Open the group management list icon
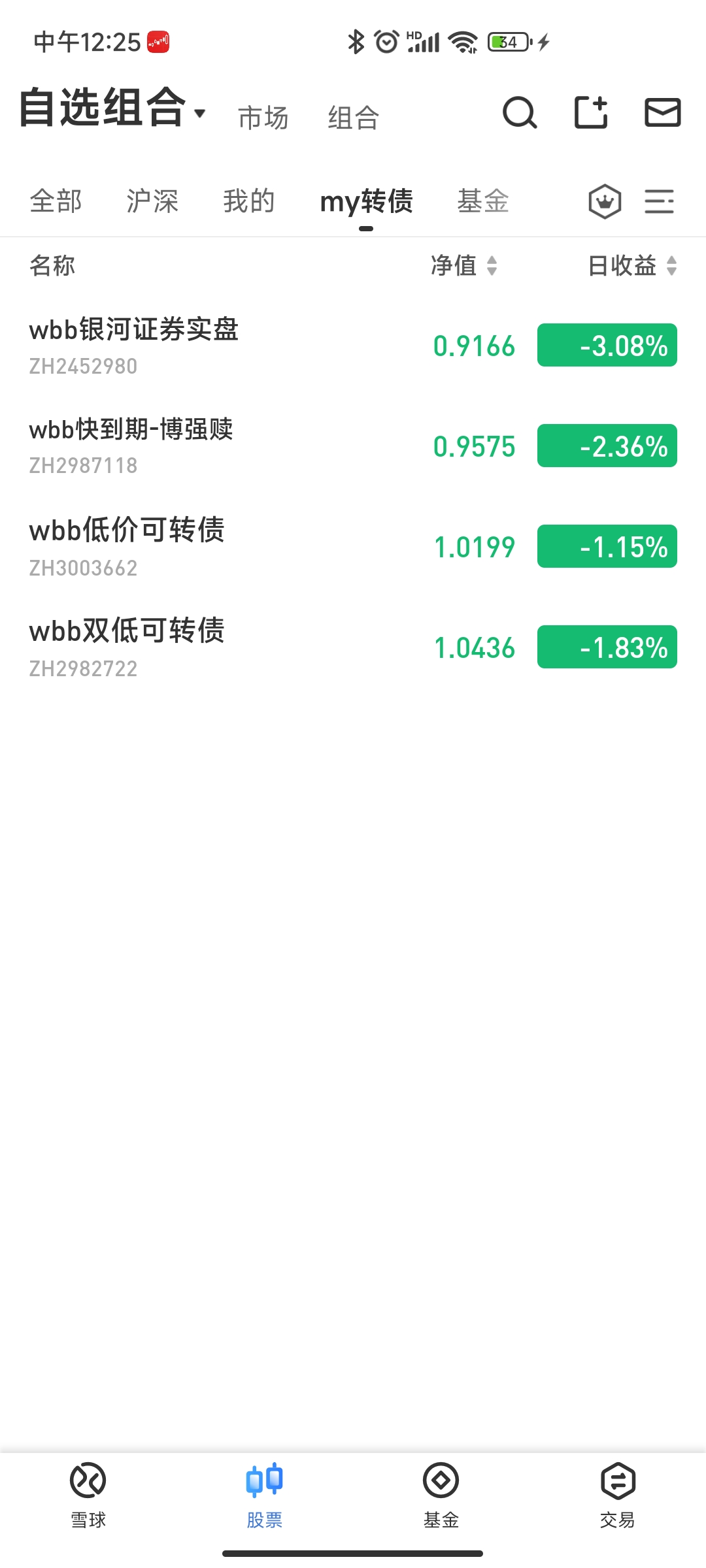The image size is (706, 1568). click(659, 201)
